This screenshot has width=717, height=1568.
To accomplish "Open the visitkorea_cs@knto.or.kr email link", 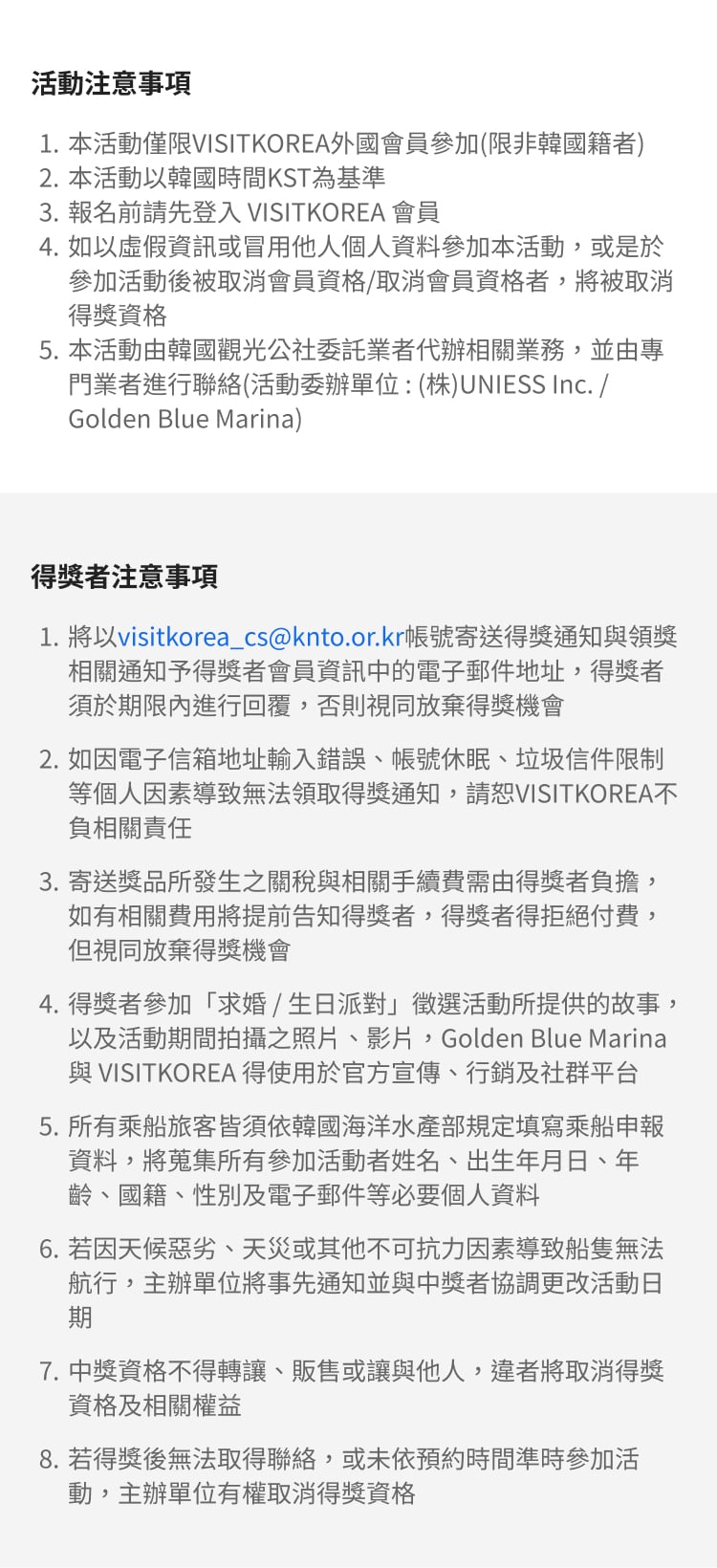I will 261,637.
